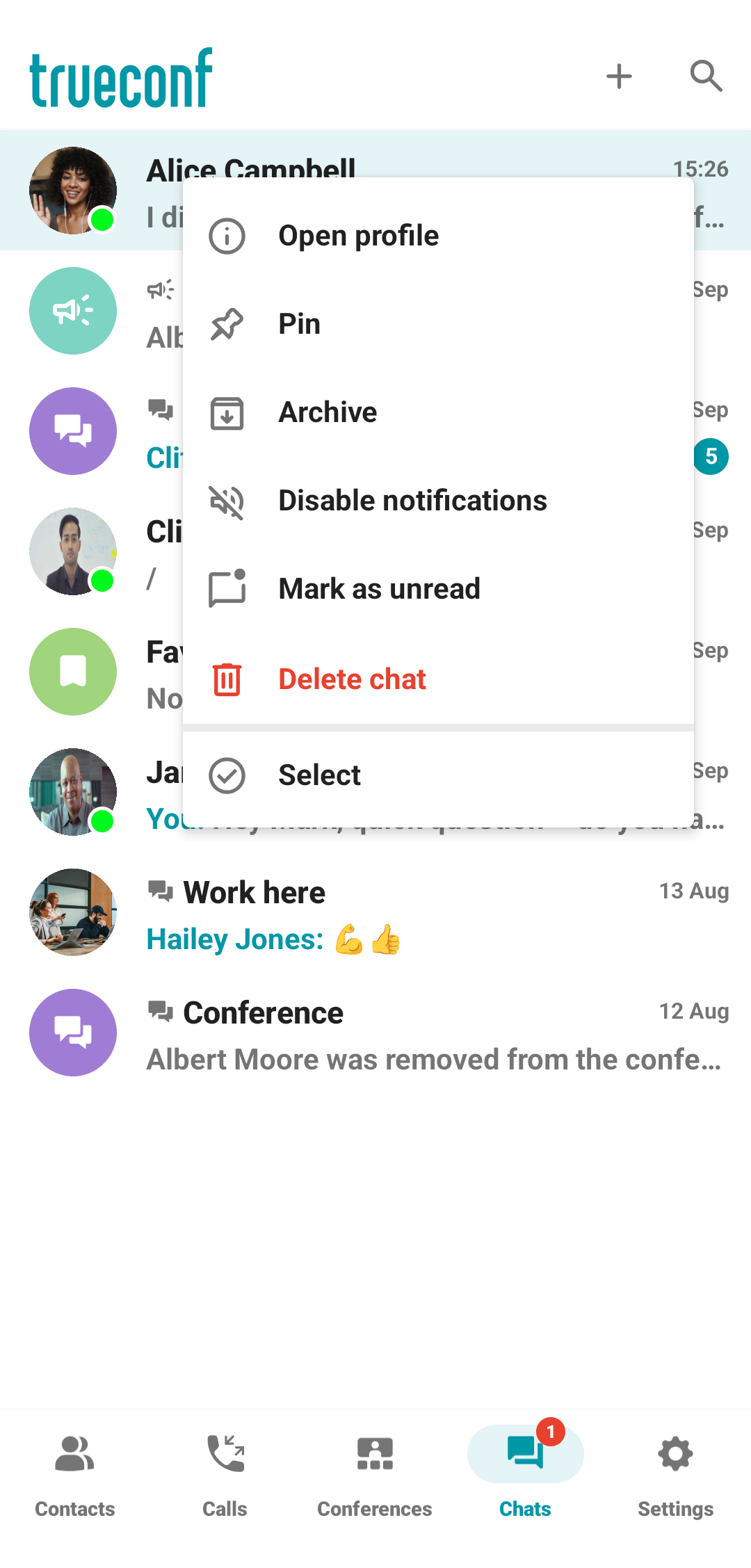Image resolution: width=751 pixels, height=1568 pixels.
Task: Delete chat from the context menu
Action: (352, 679)
